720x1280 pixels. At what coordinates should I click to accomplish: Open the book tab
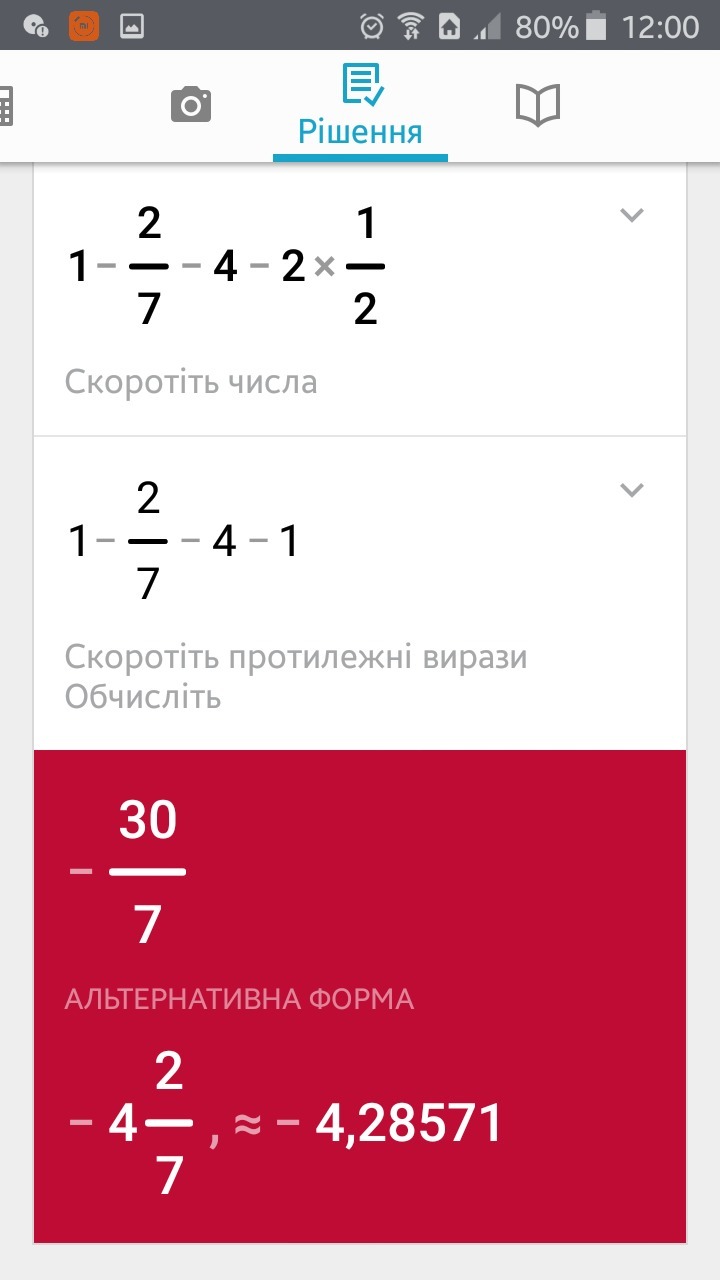coord(537,104)
